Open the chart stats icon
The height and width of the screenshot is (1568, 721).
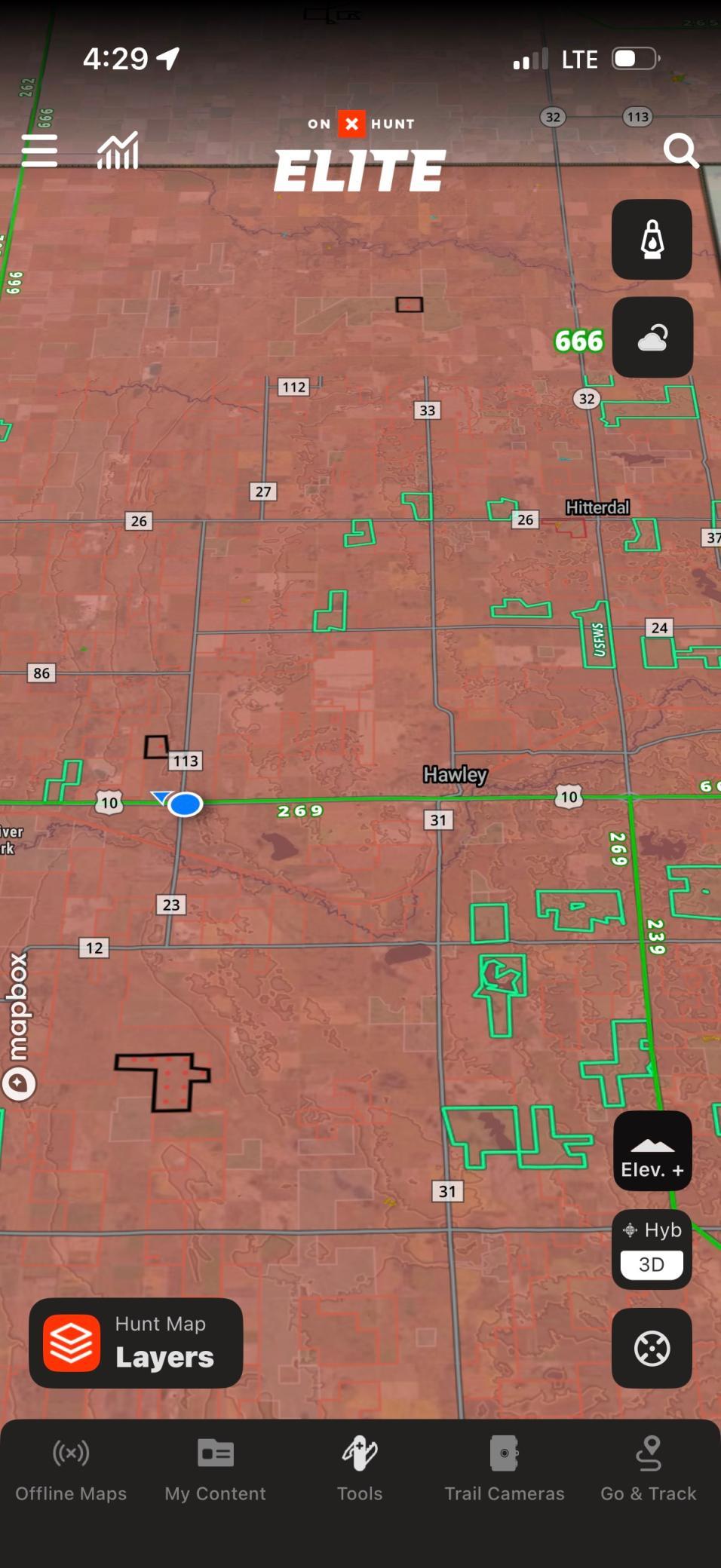(118, 151)
